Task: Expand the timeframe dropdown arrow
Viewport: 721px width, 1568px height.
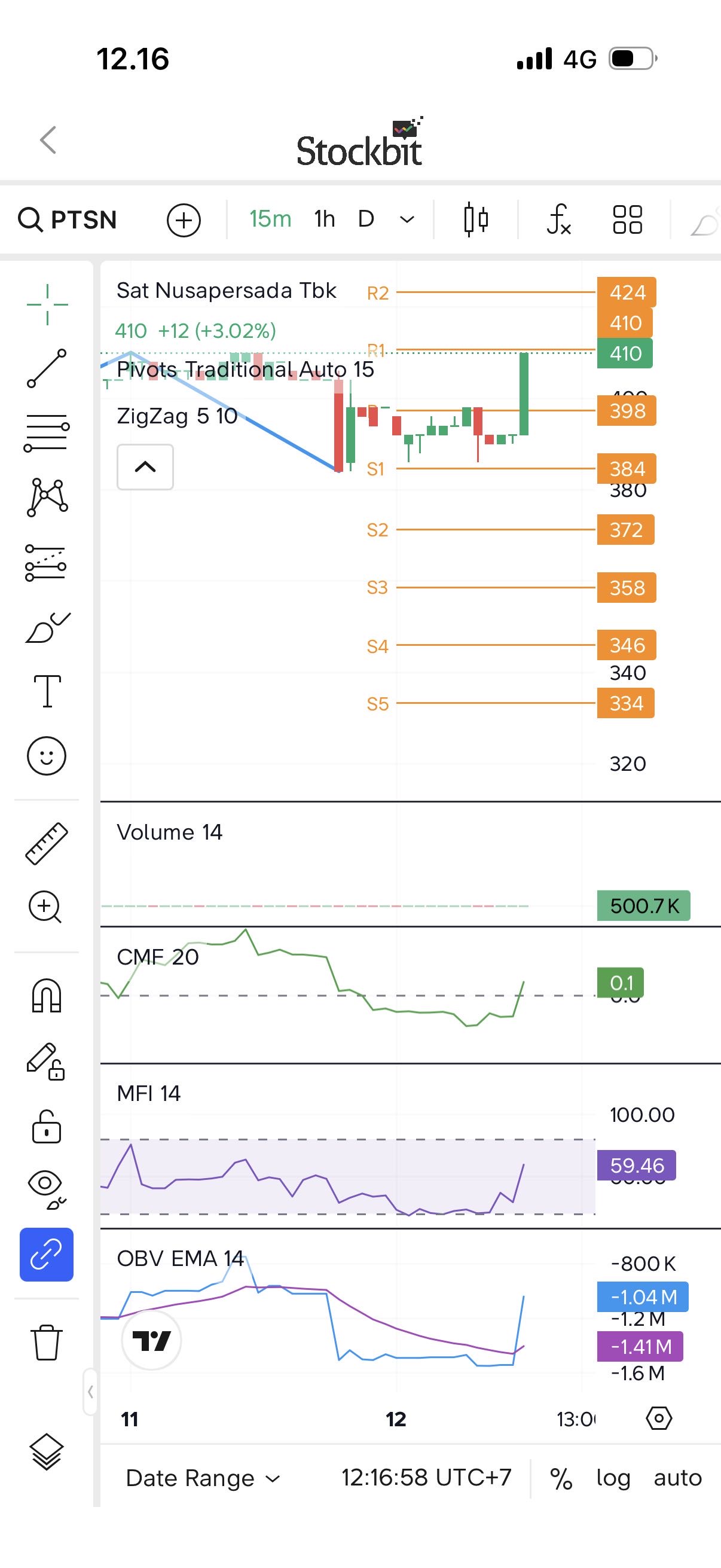Action: (x=407, y=219)
